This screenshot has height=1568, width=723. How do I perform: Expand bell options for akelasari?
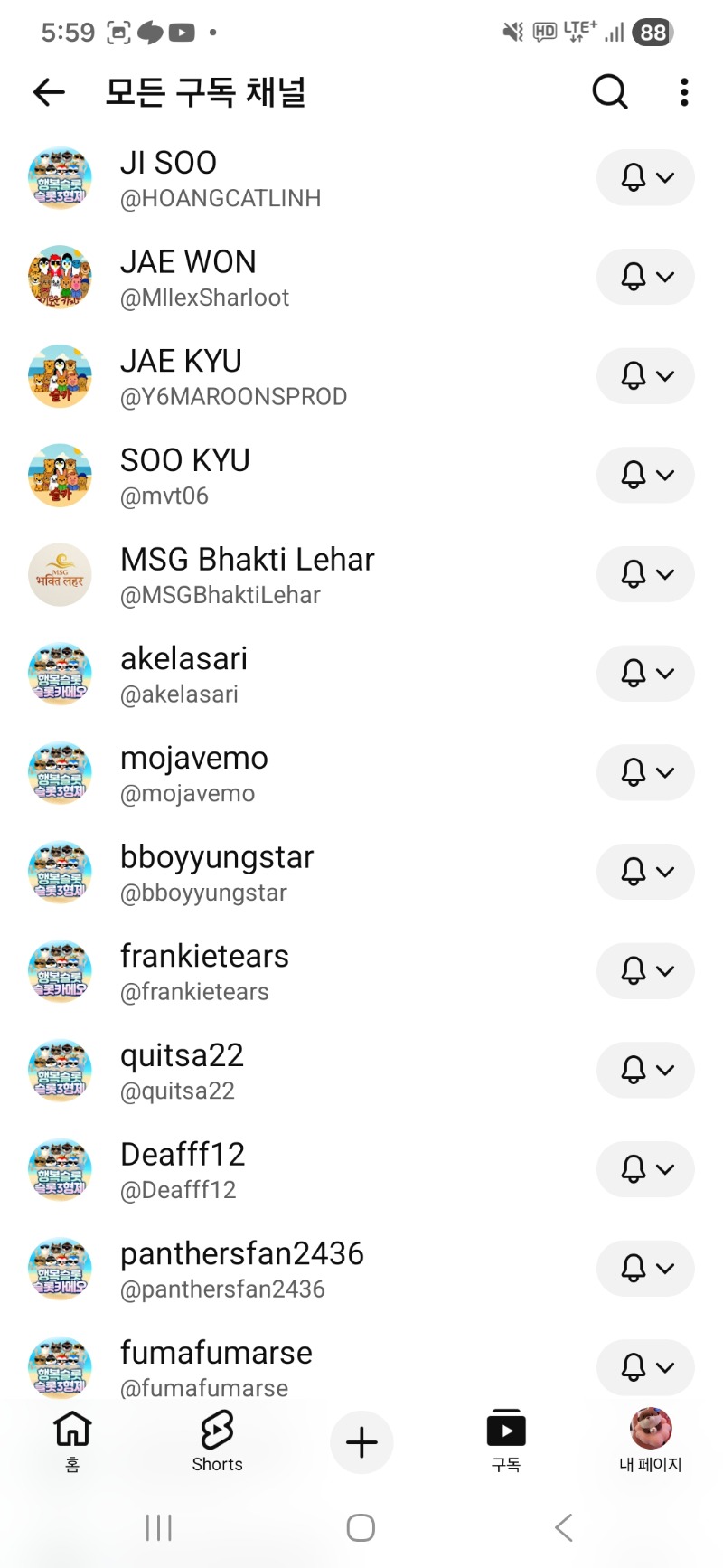(645, 673)
